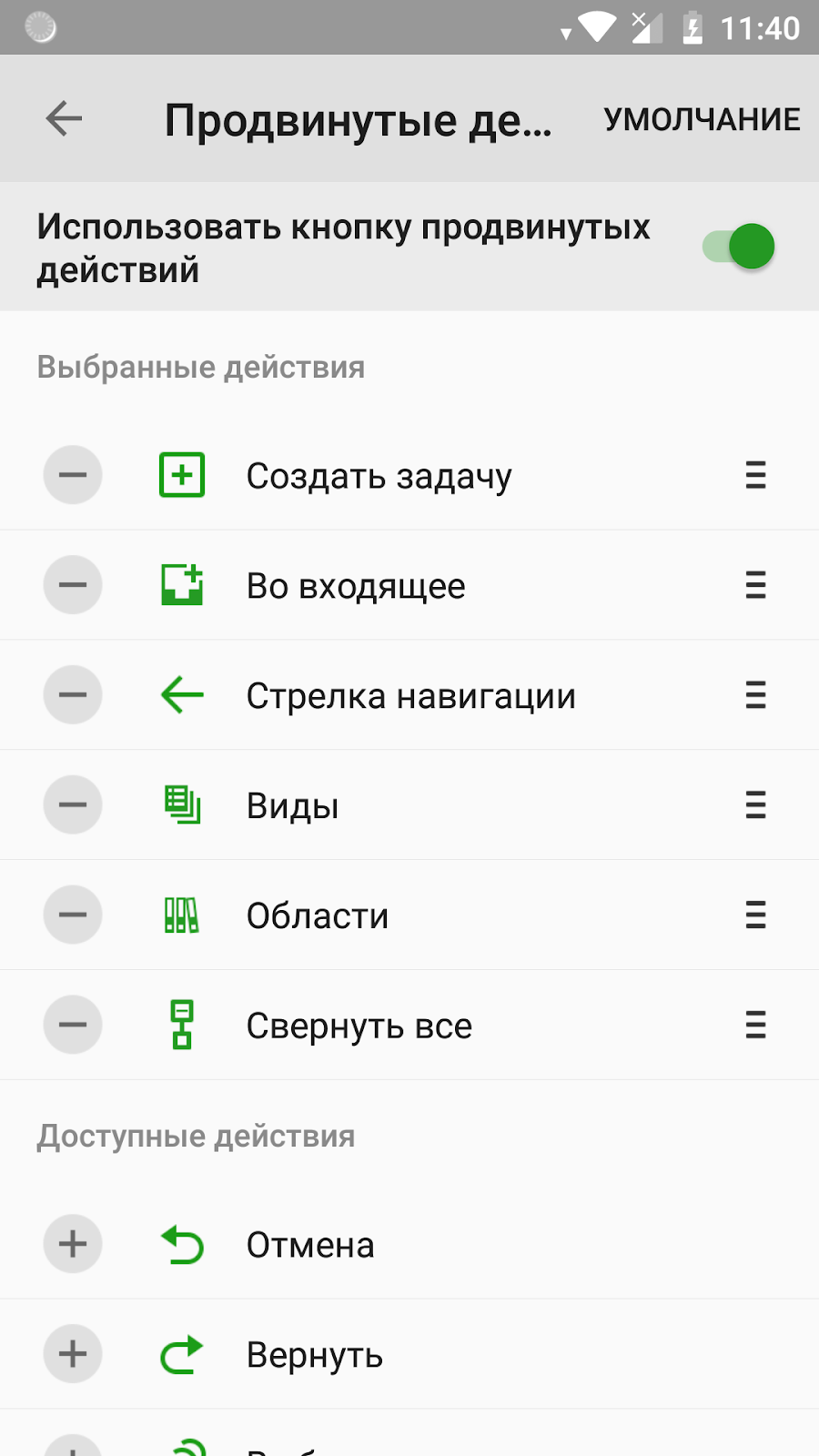Tap УМОЛЧАНИЕ to restore defaults

702,119
